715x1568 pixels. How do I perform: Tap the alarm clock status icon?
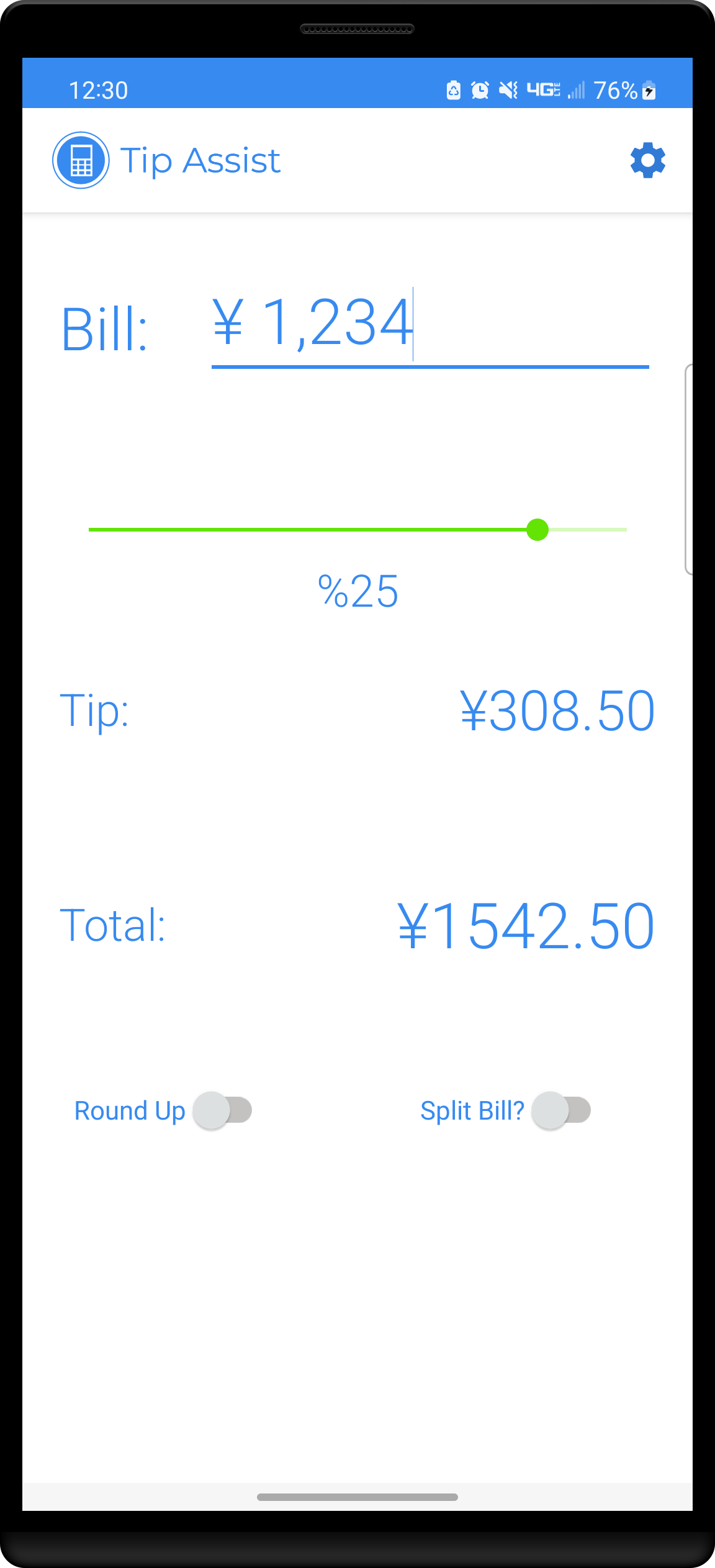pyautogui.click(x=479, y=90)
